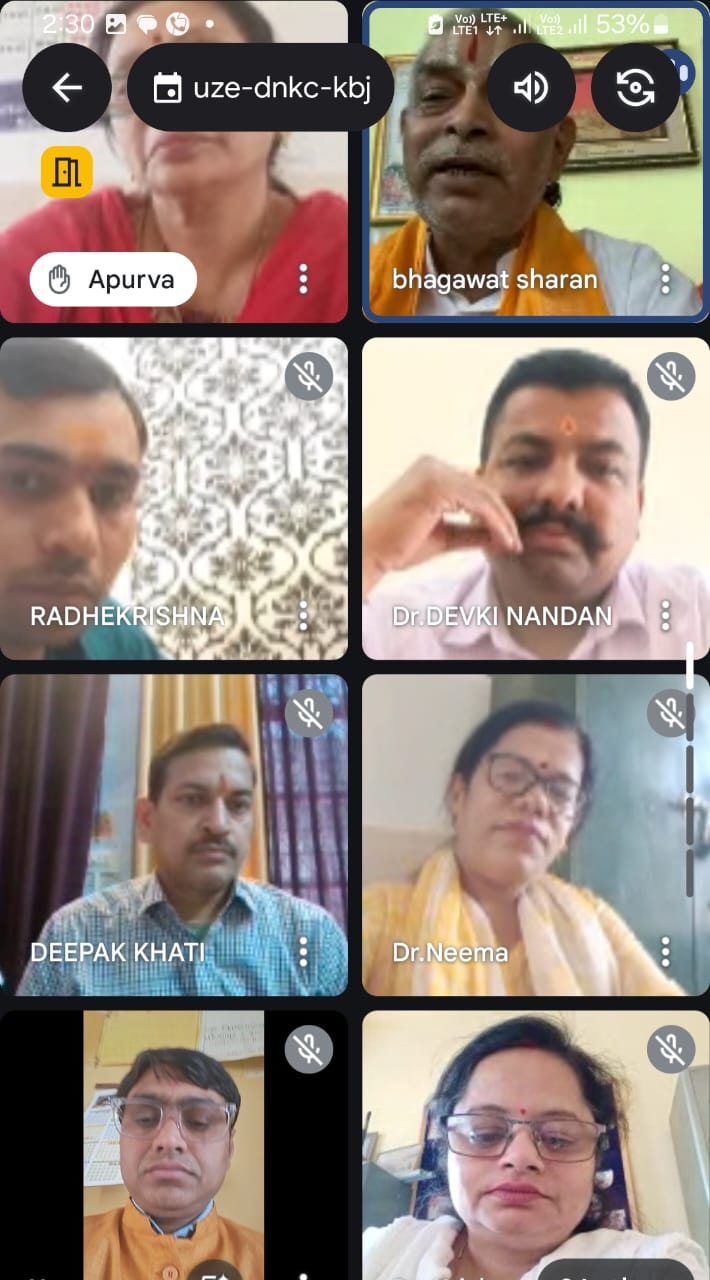This screenshot has height=1280, width=710.
Task: Open options menu on DEEPAK KHATI's tile
Action: click(x=304, y=951)
